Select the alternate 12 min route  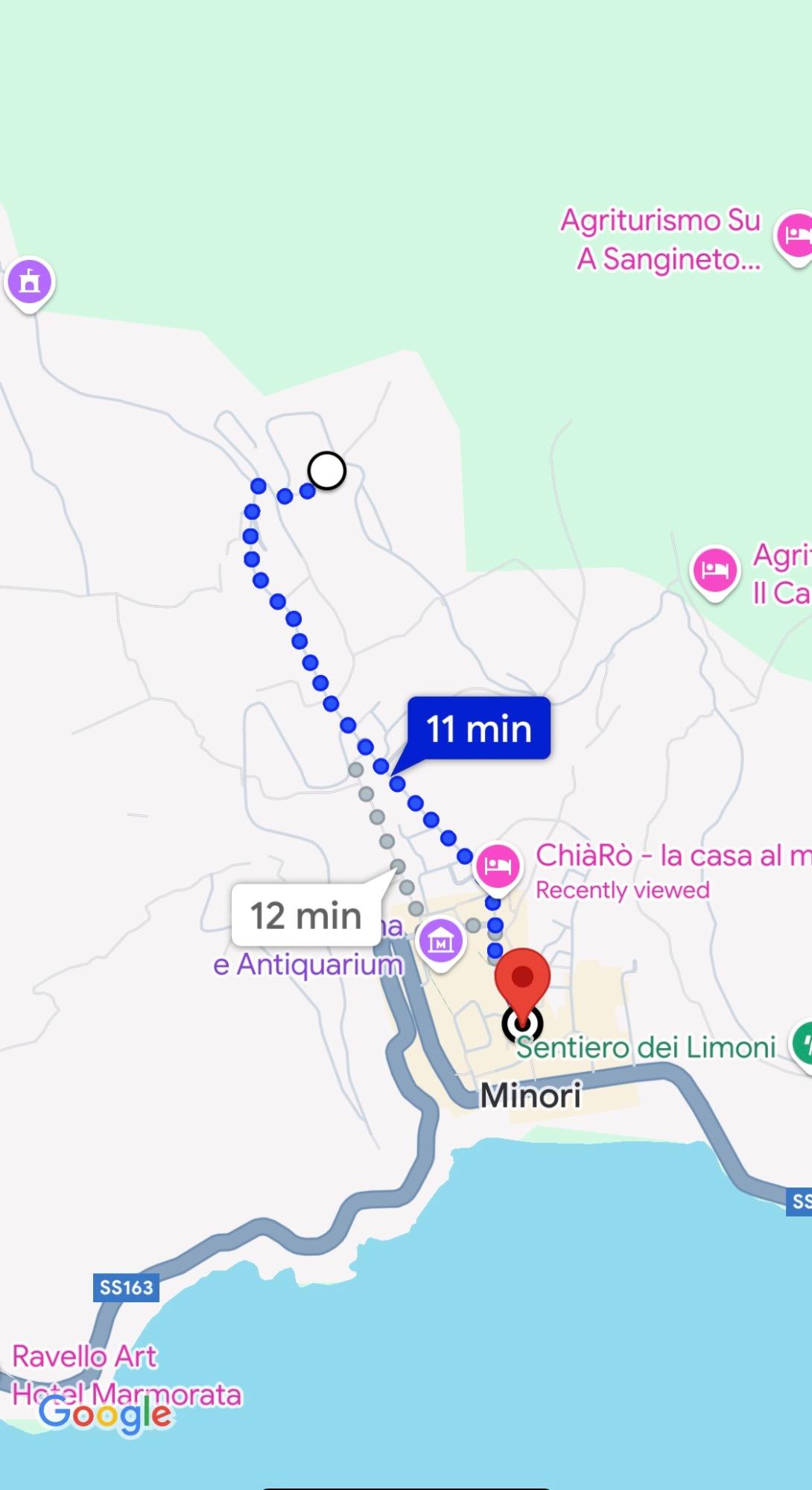(305, 916)
